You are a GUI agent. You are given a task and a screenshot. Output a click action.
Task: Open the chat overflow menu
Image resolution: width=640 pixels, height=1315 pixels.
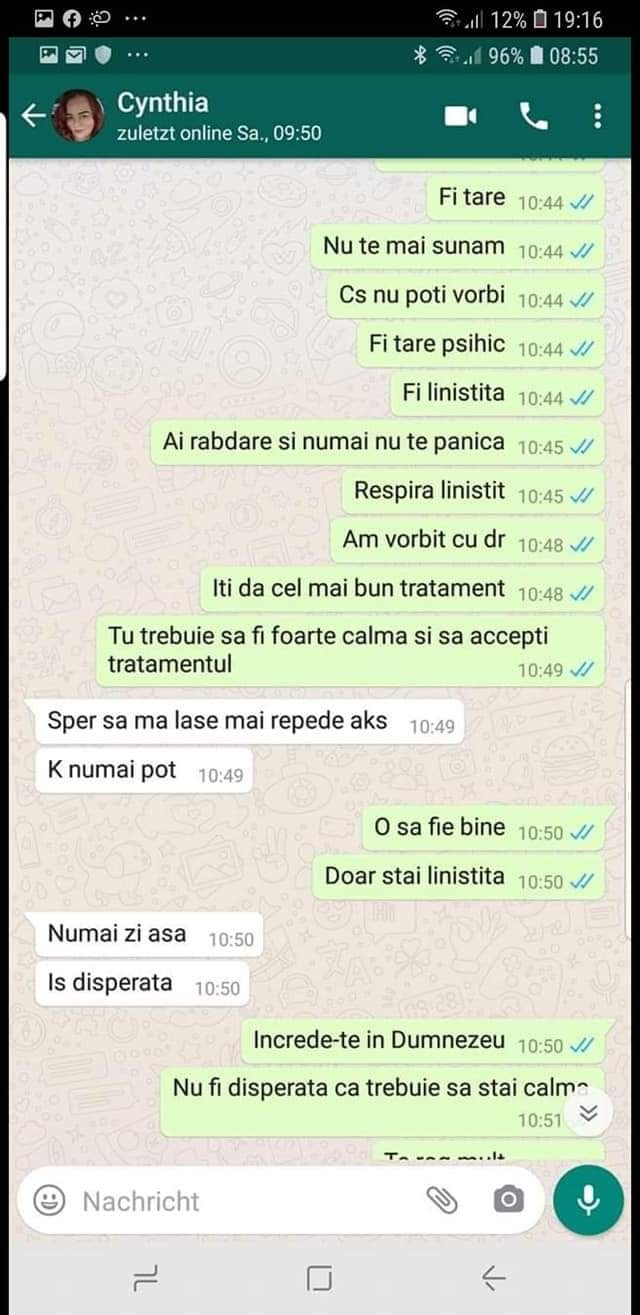(x=598, y=117)
